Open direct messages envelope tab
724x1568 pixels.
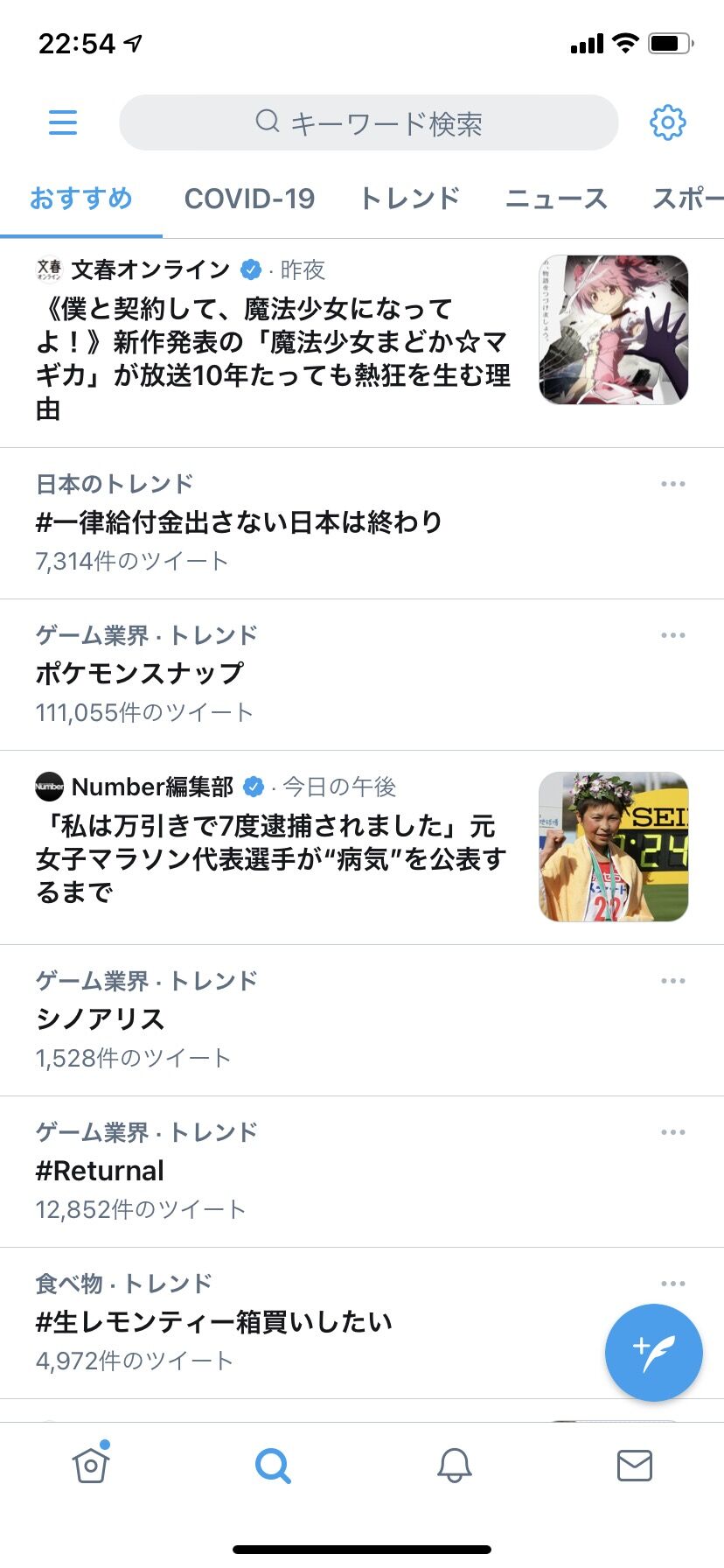pos(634,1465)
